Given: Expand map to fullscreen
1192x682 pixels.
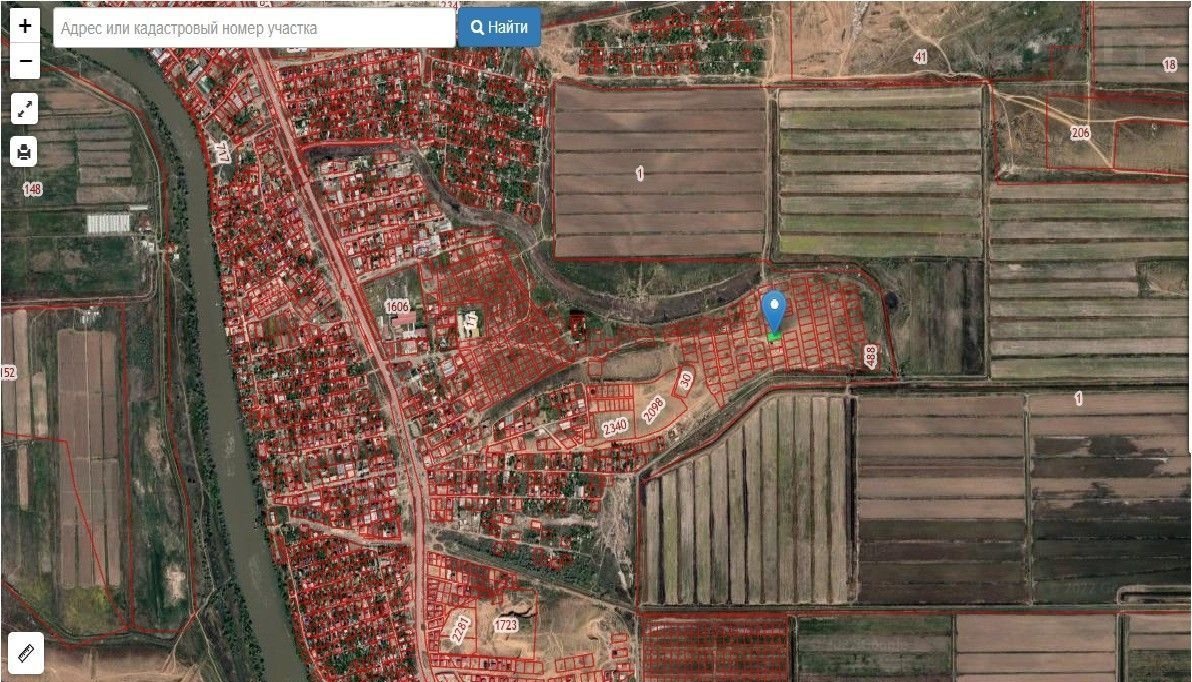Looking at the screenshot, I should coord(25,109).
